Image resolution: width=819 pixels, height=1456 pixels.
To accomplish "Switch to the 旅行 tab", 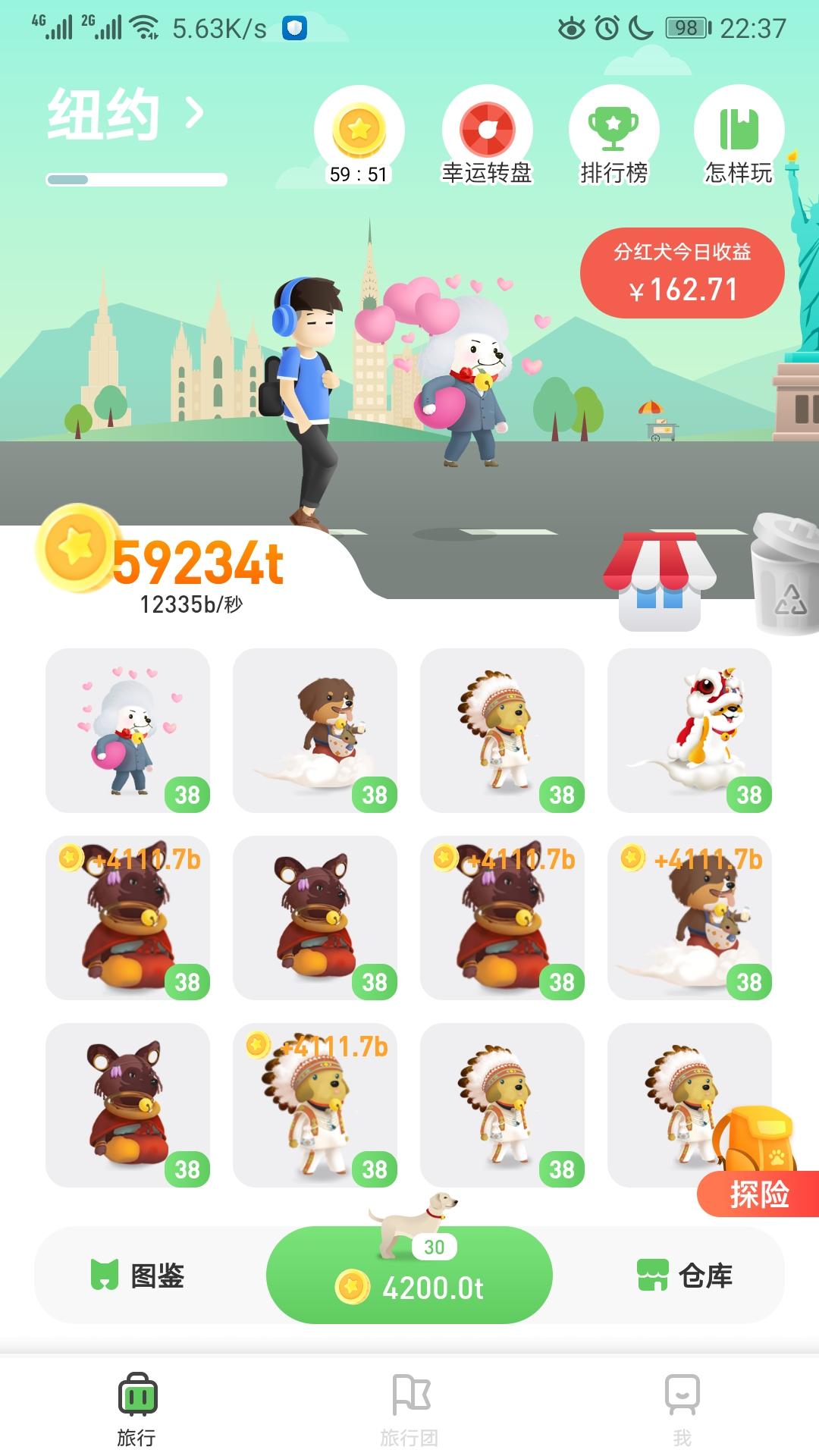I will pos(136,1409).
